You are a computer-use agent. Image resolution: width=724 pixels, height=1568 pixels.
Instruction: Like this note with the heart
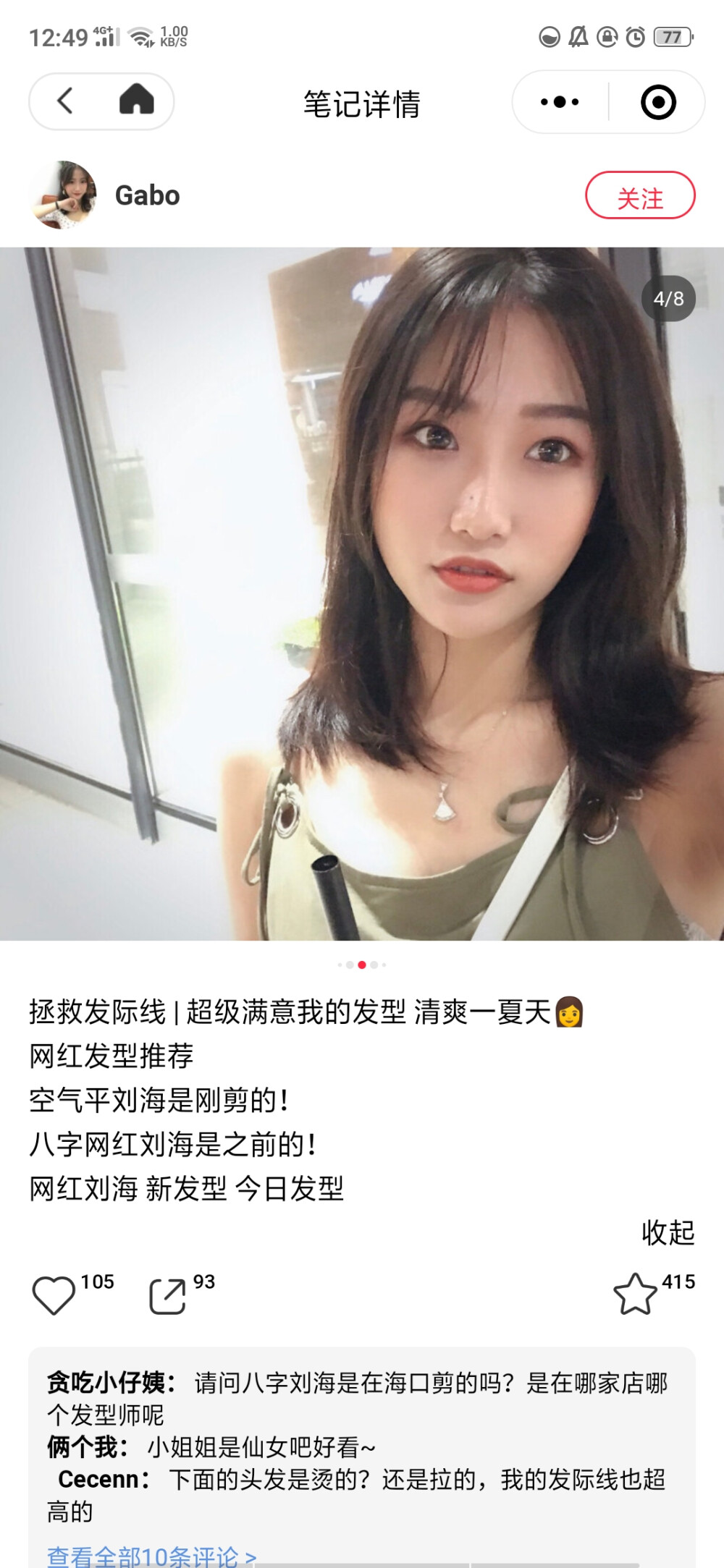(x=54, y=1294)
